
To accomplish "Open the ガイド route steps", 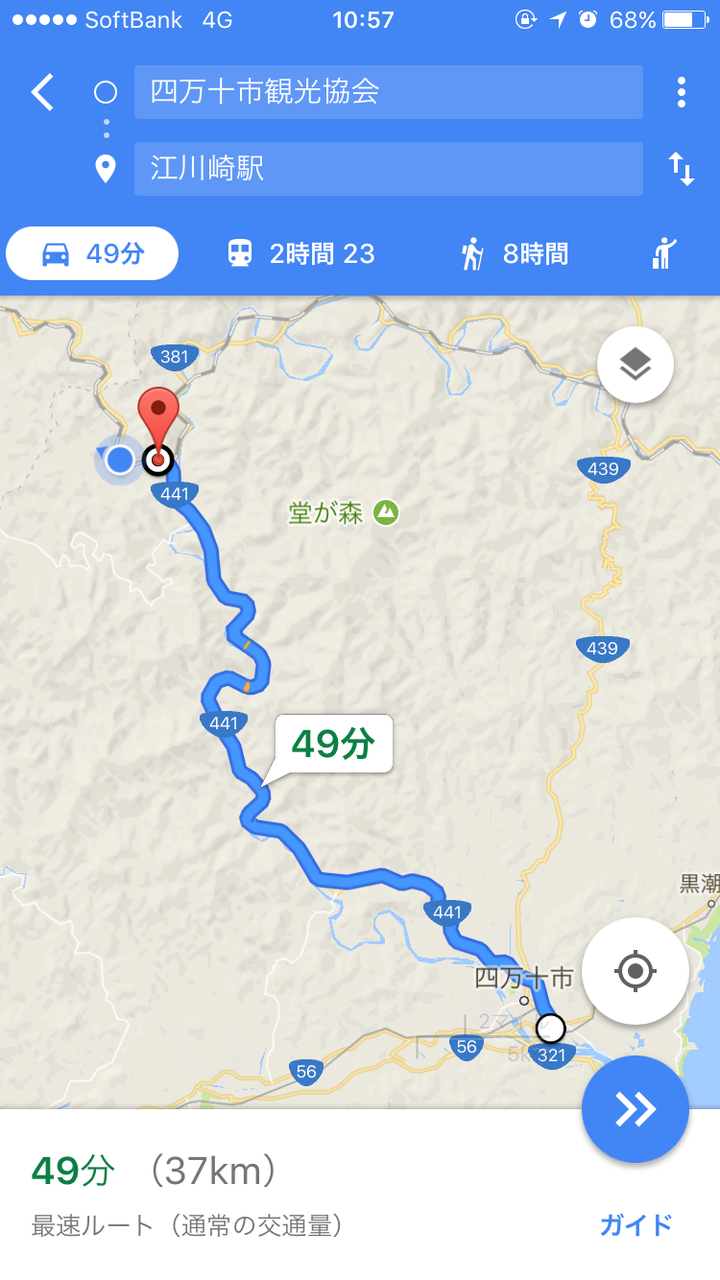I will pyautogui.click(x=636, y=1224).
